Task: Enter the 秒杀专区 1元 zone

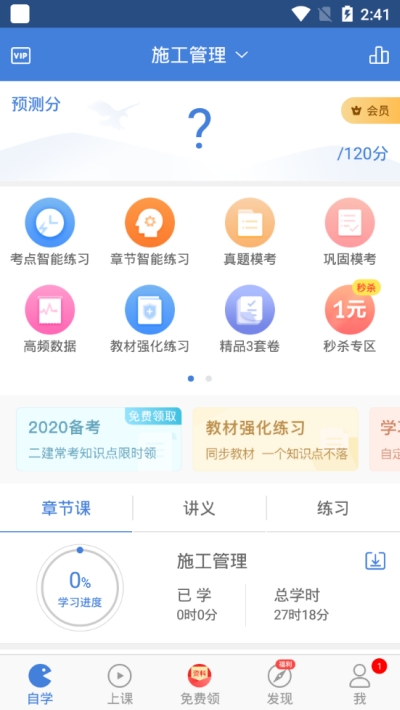Action: click(x=350, y=319)
